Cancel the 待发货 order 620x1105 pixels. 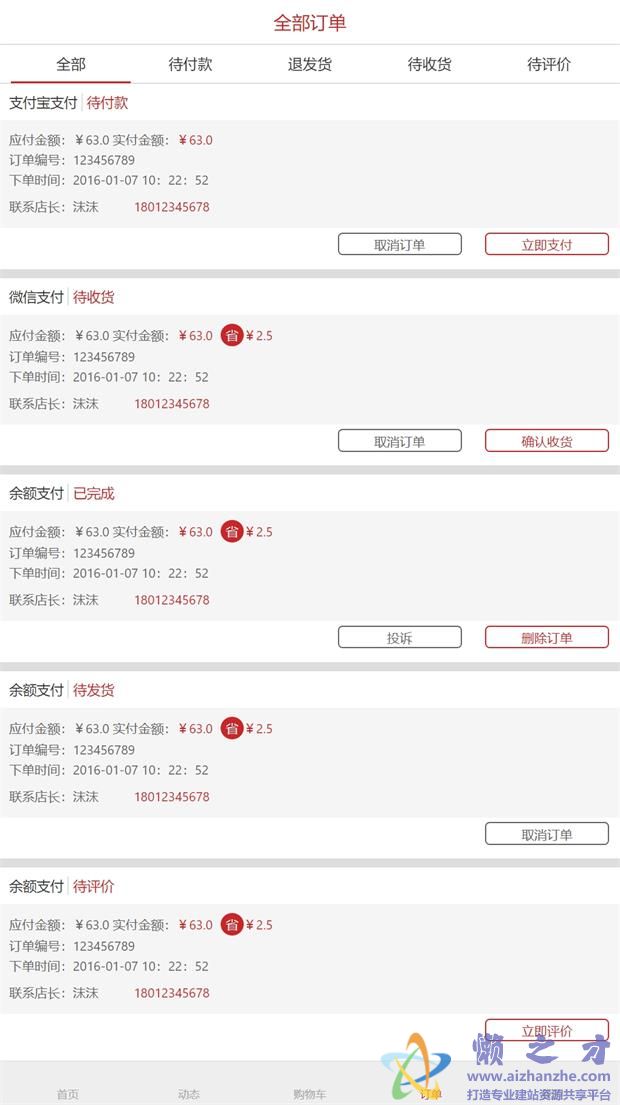coord(546,834)
